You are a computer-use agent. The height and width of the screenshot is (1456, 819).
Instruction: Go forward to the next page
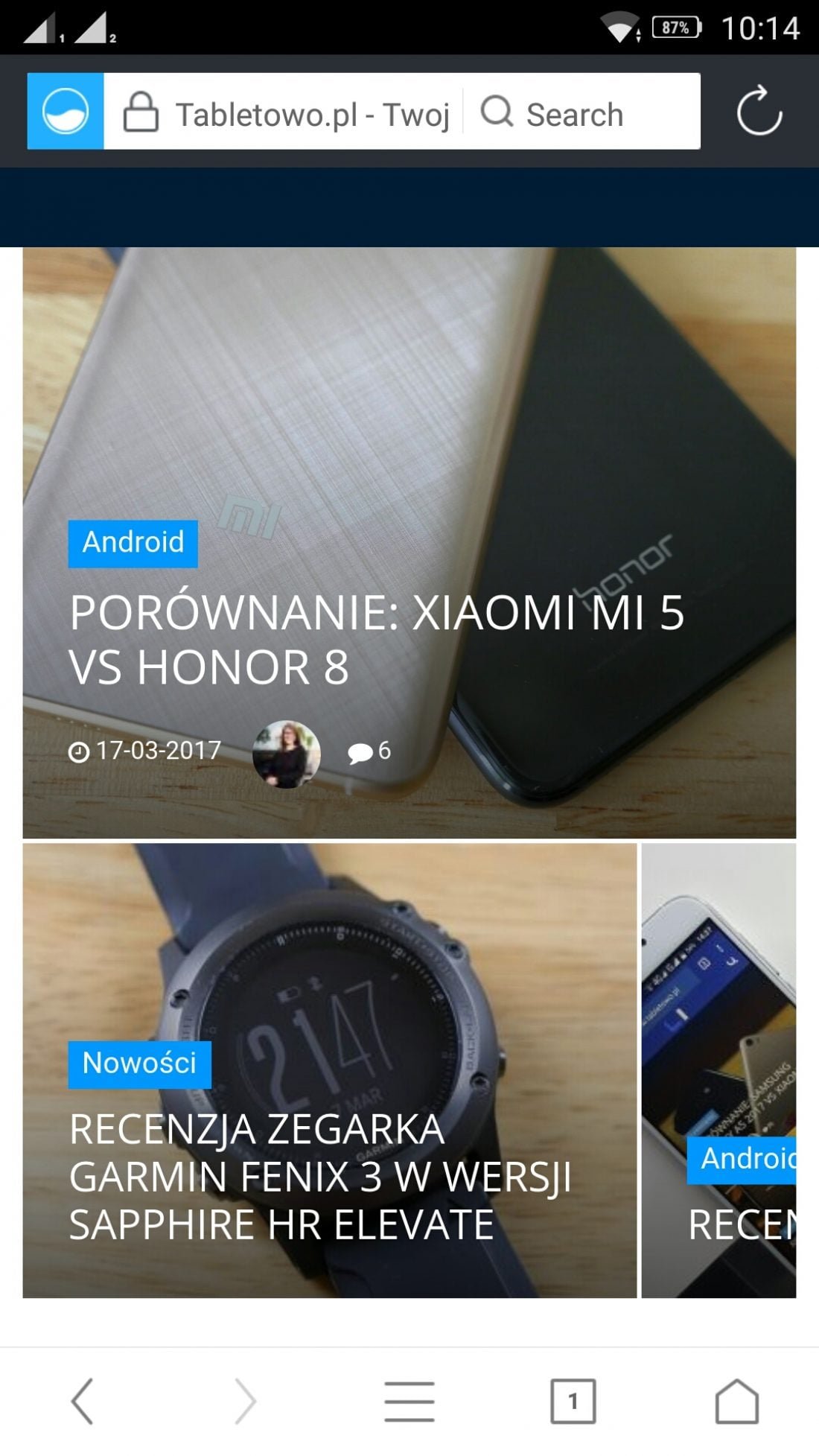[x=246, y=1401]
